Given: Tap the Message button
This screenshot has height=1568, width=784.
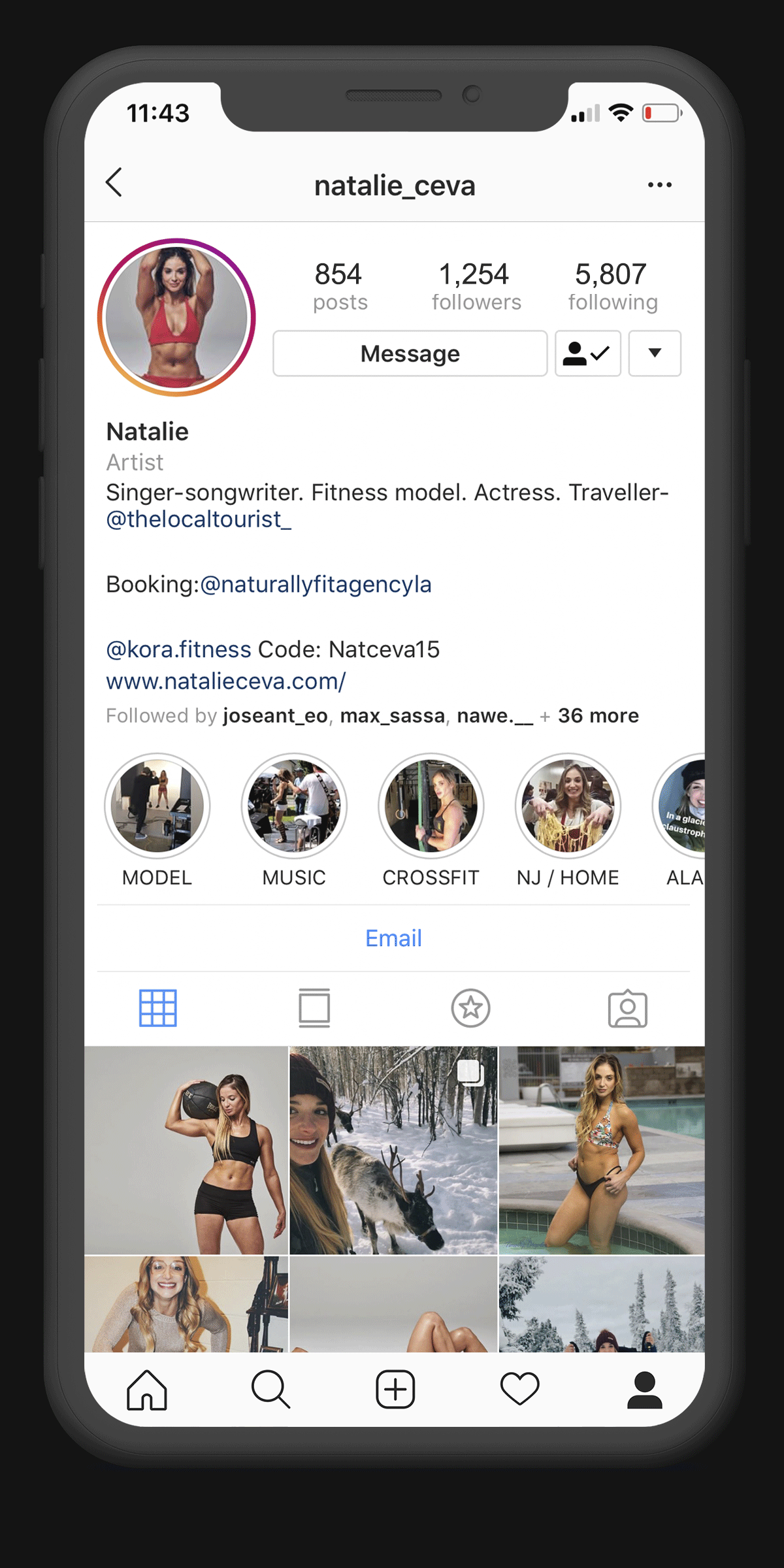Looking at the screenshot, I should (x=410, y=353).
